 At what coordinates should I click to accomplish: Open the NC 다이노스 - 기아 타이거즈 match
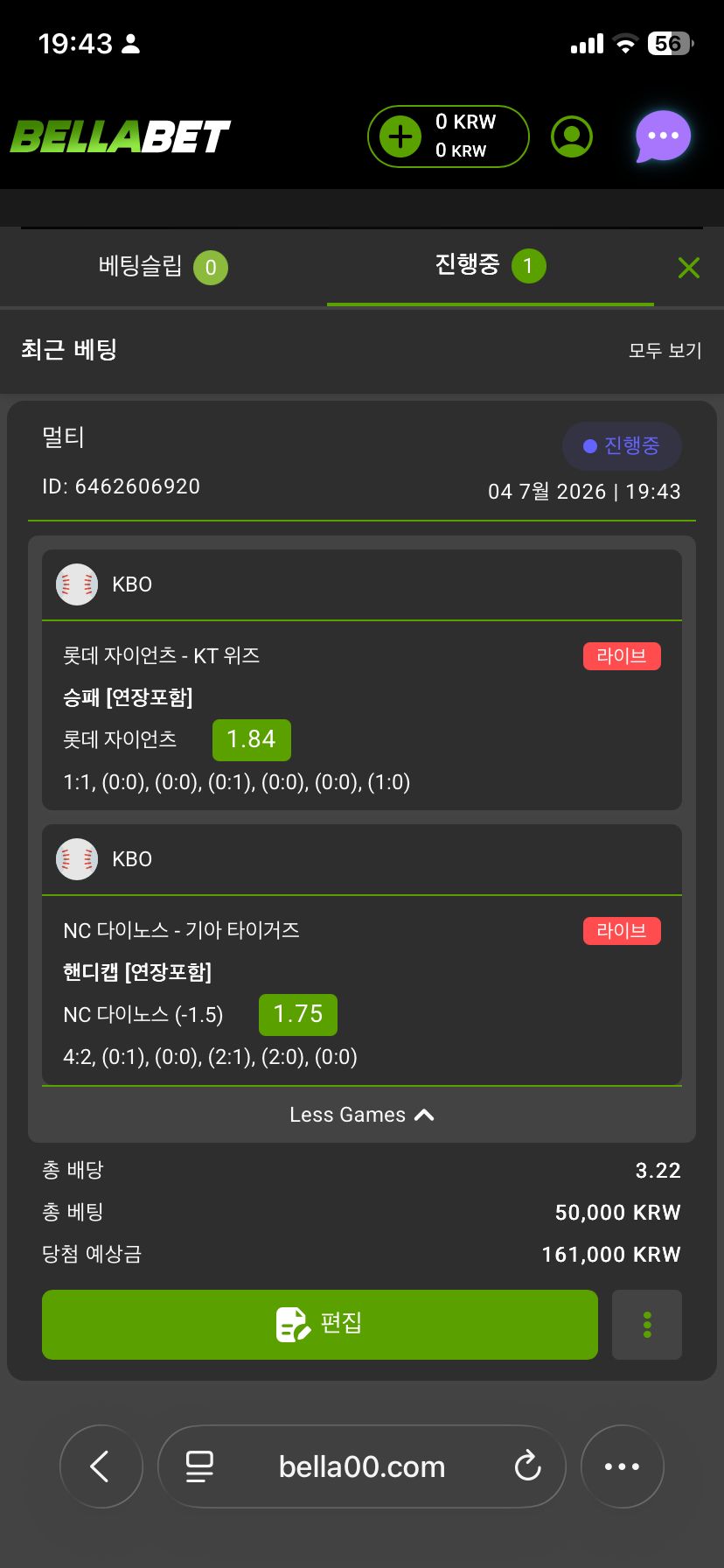181,930
